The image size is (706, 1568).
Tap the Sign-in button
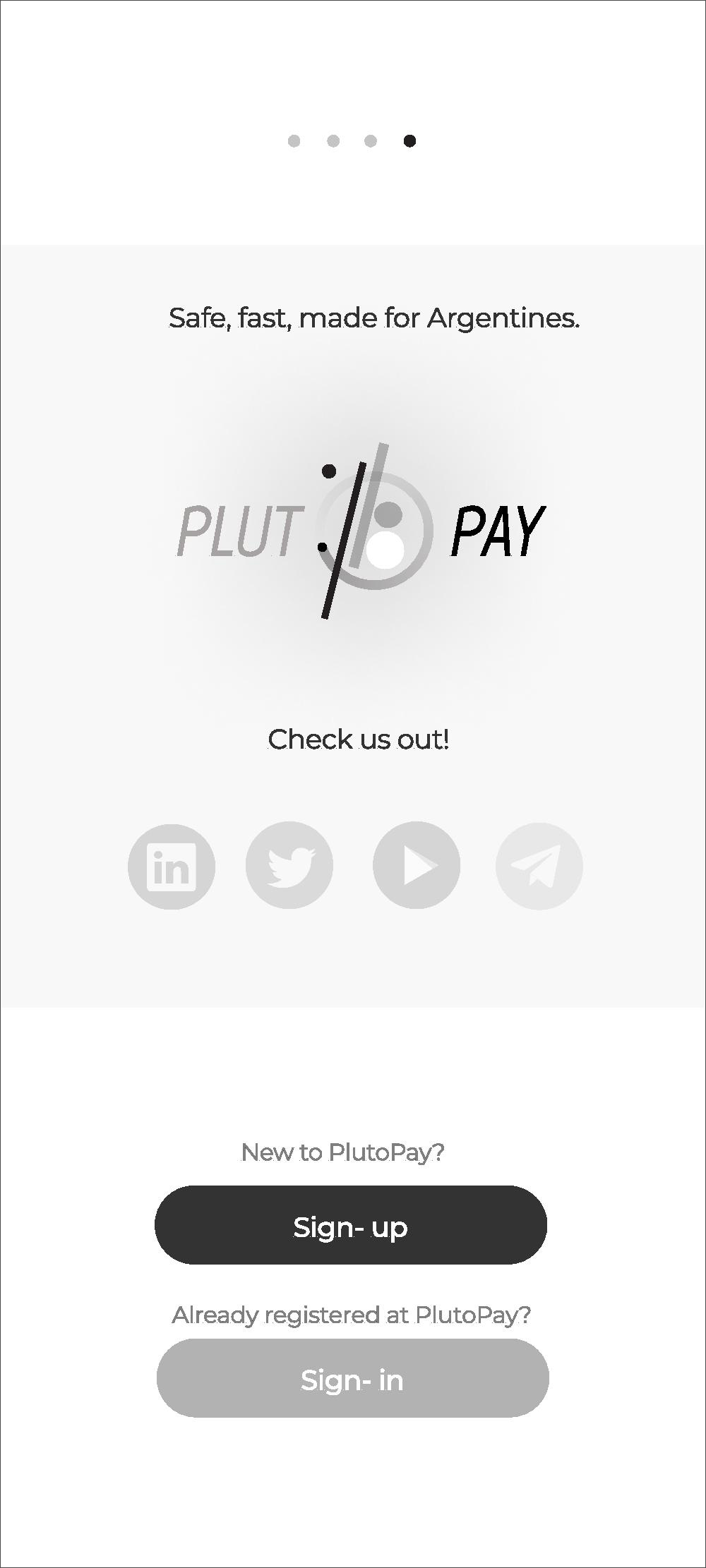coord(352,1378)
